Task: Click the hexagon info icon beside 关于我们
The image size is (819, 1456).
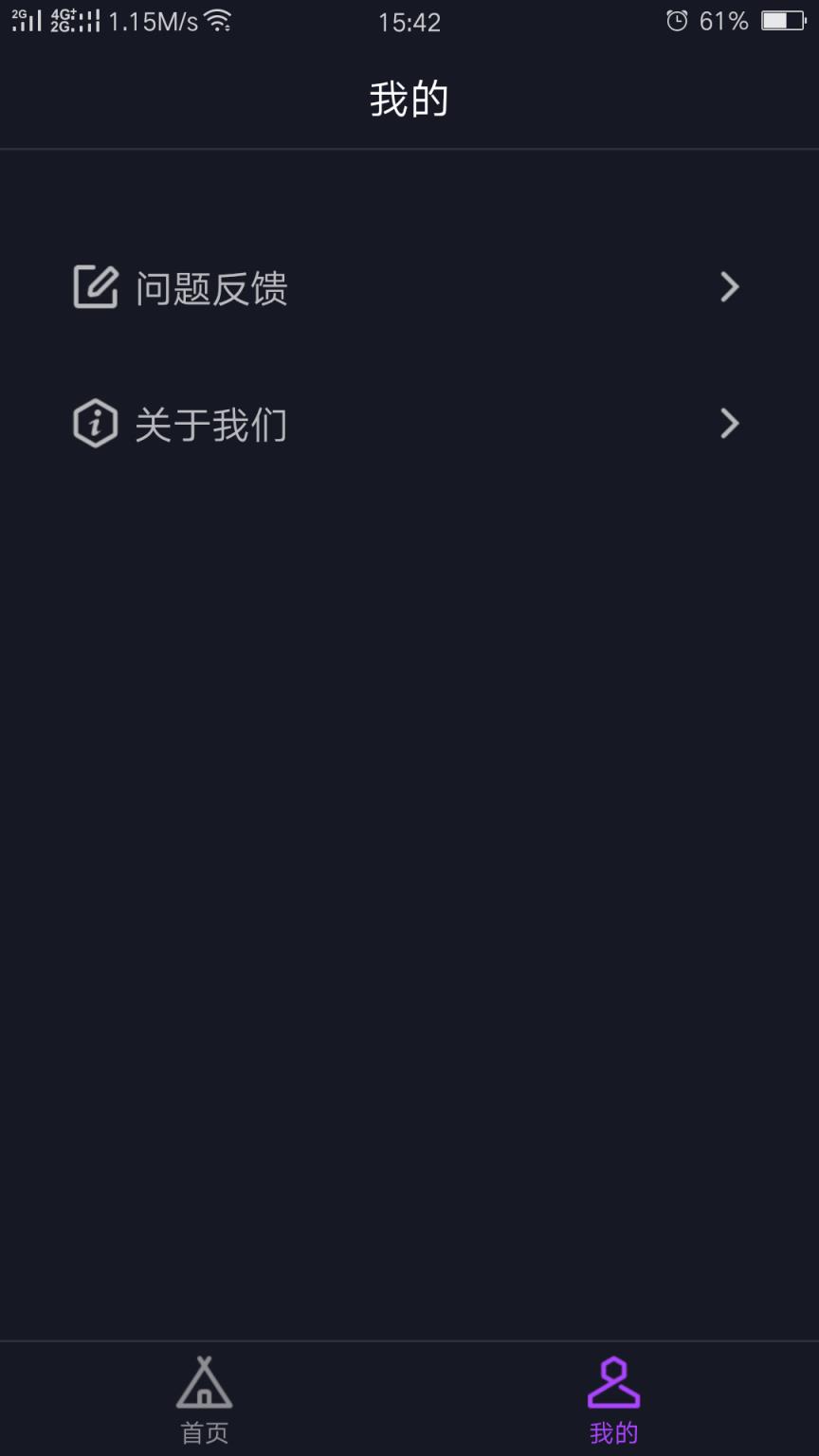Action: click(x=95, y=424)
